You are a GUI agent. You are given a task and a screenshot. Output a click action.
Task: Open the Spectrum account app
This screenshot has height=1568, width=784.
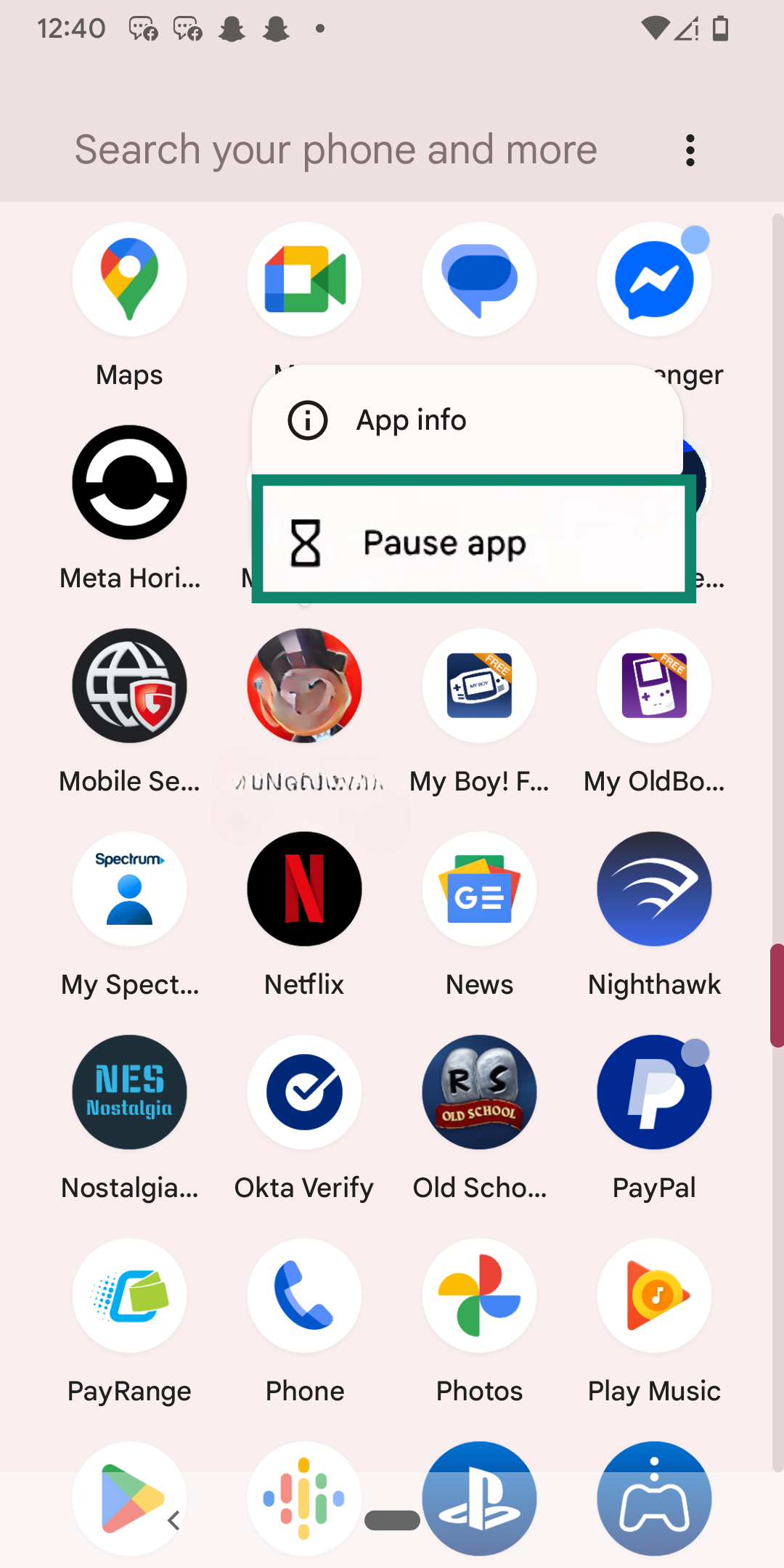click(129, 889)
